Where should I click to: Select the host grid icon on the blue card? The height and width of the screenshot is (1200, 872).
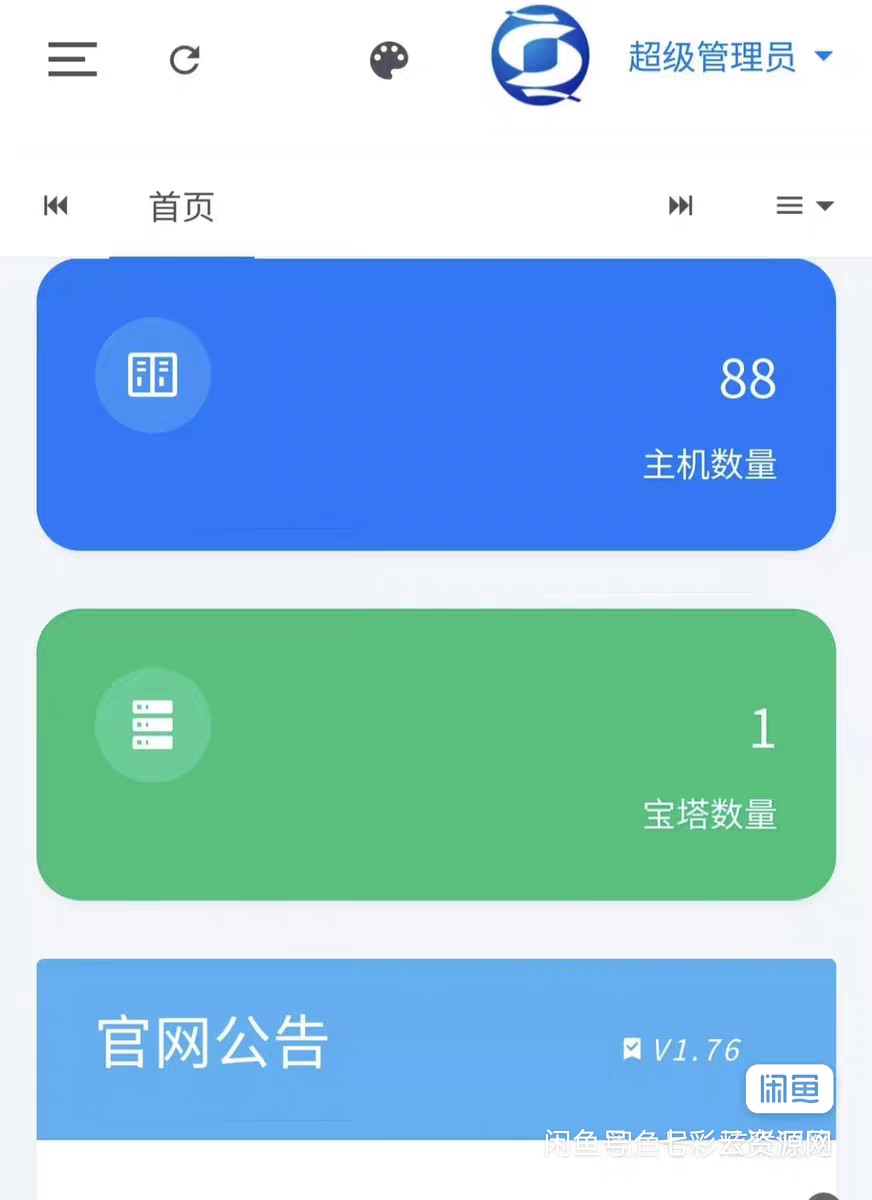(152, 375)
